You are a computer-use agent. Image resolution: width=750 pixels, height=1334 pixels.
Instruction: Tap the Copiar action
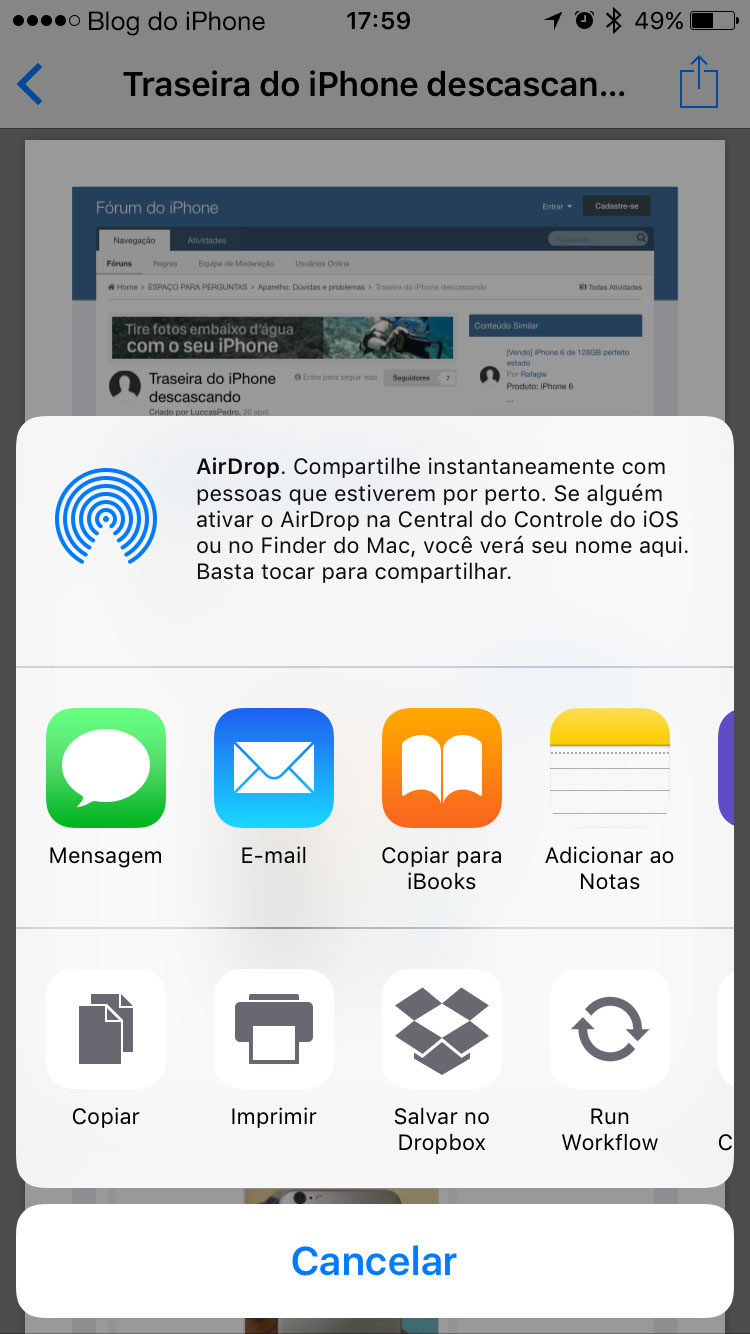point(106,1029)
